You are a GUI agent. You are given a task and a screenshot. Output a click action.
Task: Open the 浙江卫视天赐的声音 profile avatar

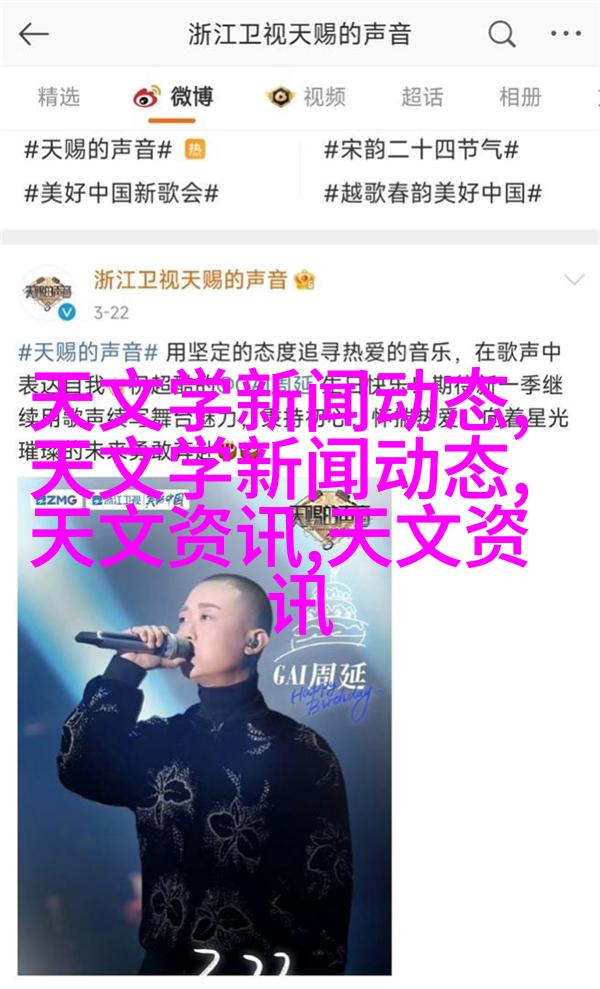(52, 295)
